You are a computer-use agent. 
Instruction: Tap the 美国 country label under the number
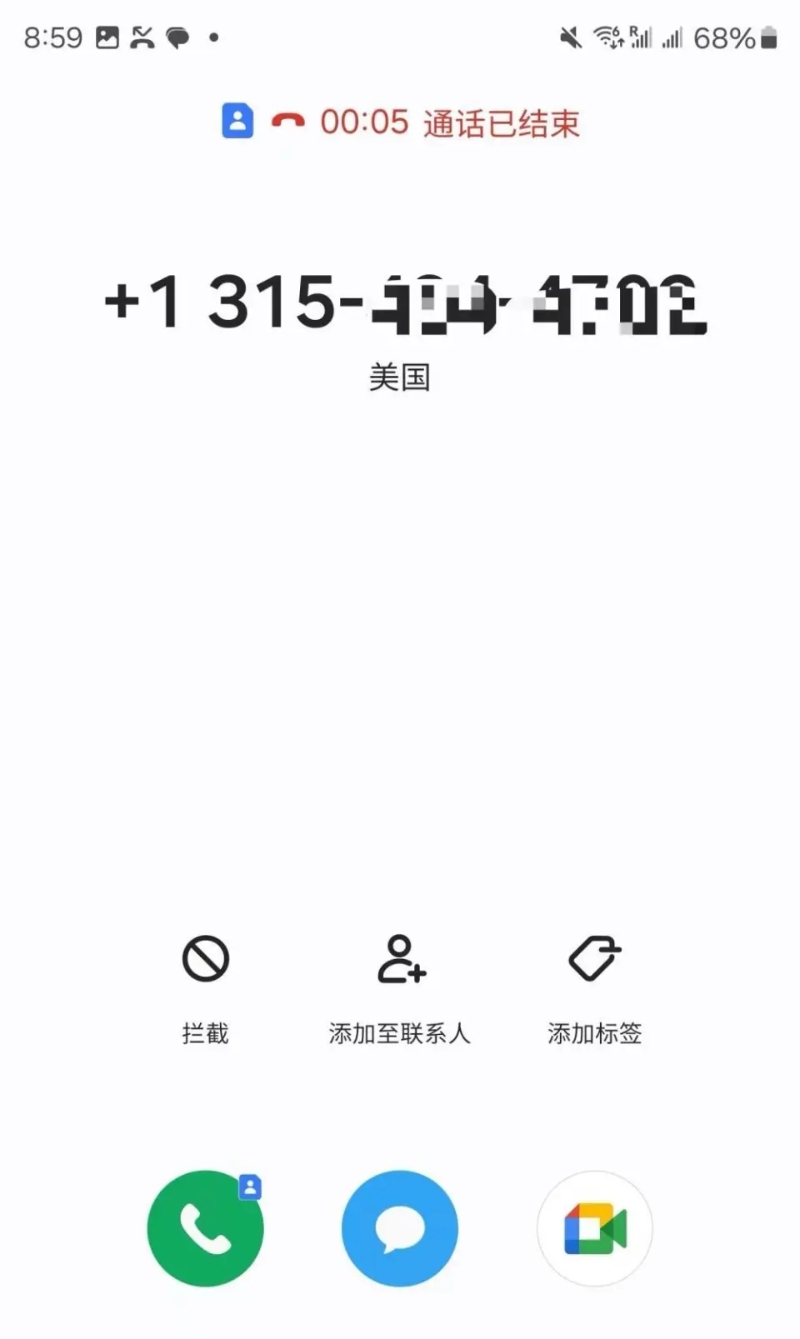(400, 378)
